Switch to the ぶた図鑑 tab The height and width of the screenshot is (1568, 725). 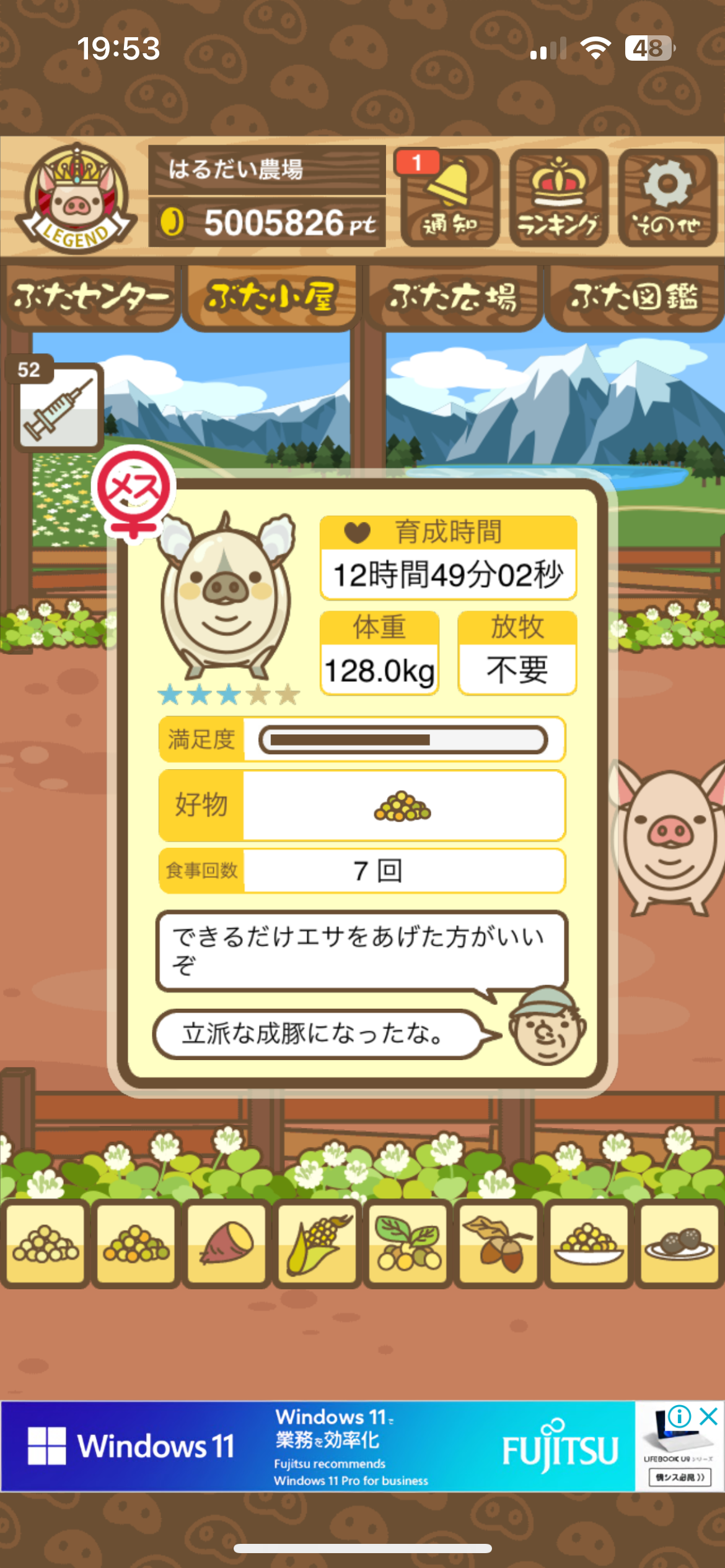click(634, 297)
